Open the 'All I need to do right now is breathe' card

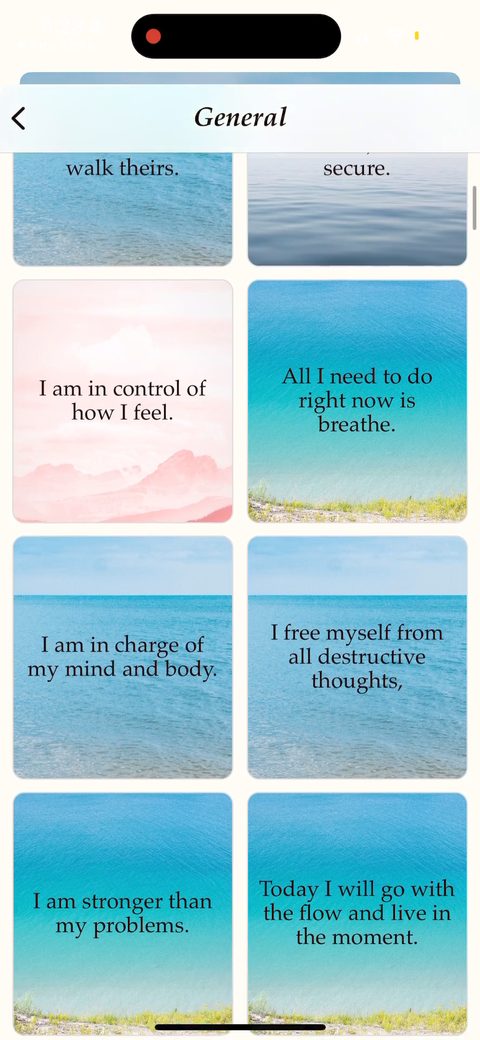point(357,401)
